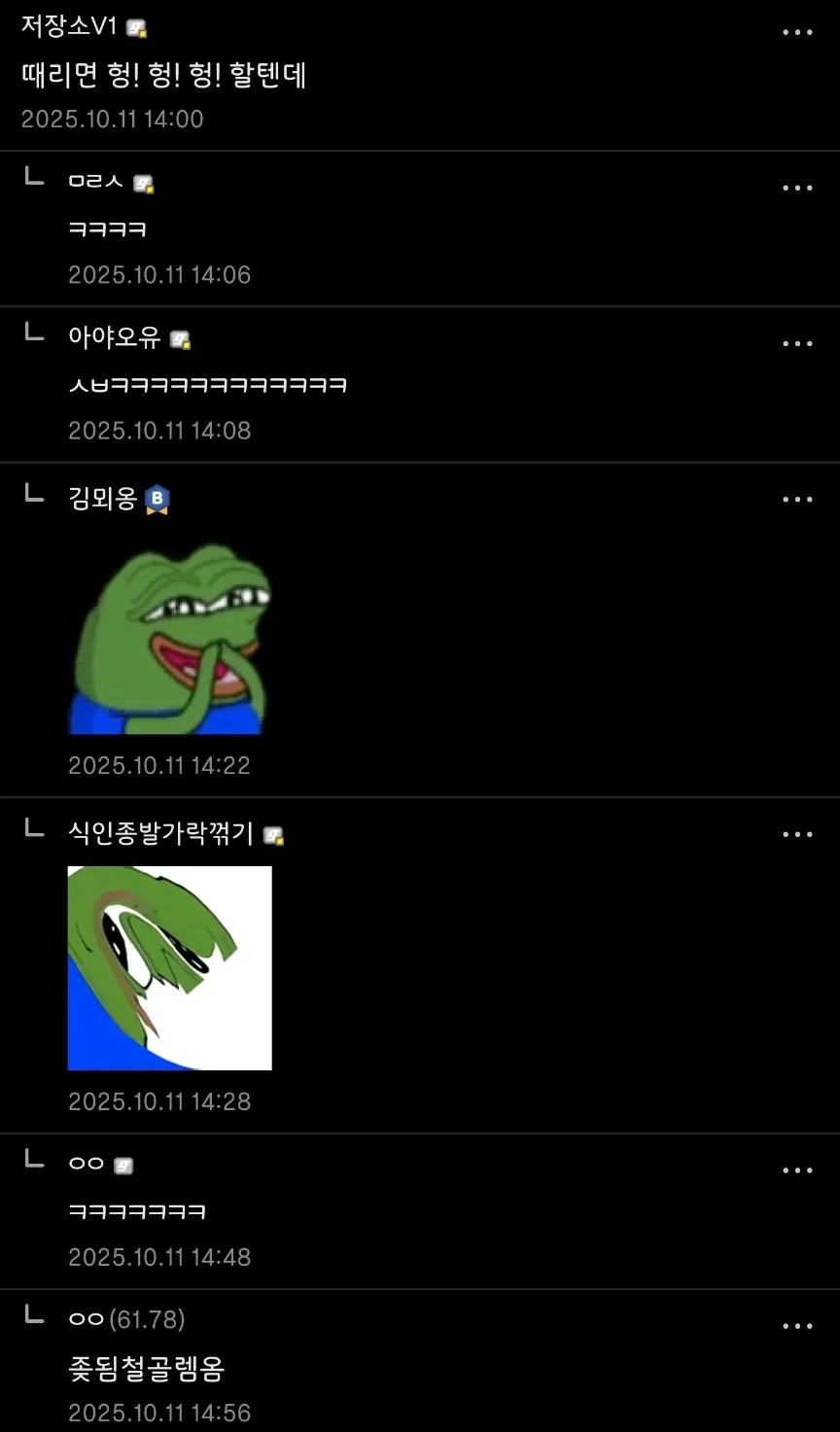The image size is (840, 1432).
Task: Open 아야오유's nickname profile
Action: tap(115, 337)
